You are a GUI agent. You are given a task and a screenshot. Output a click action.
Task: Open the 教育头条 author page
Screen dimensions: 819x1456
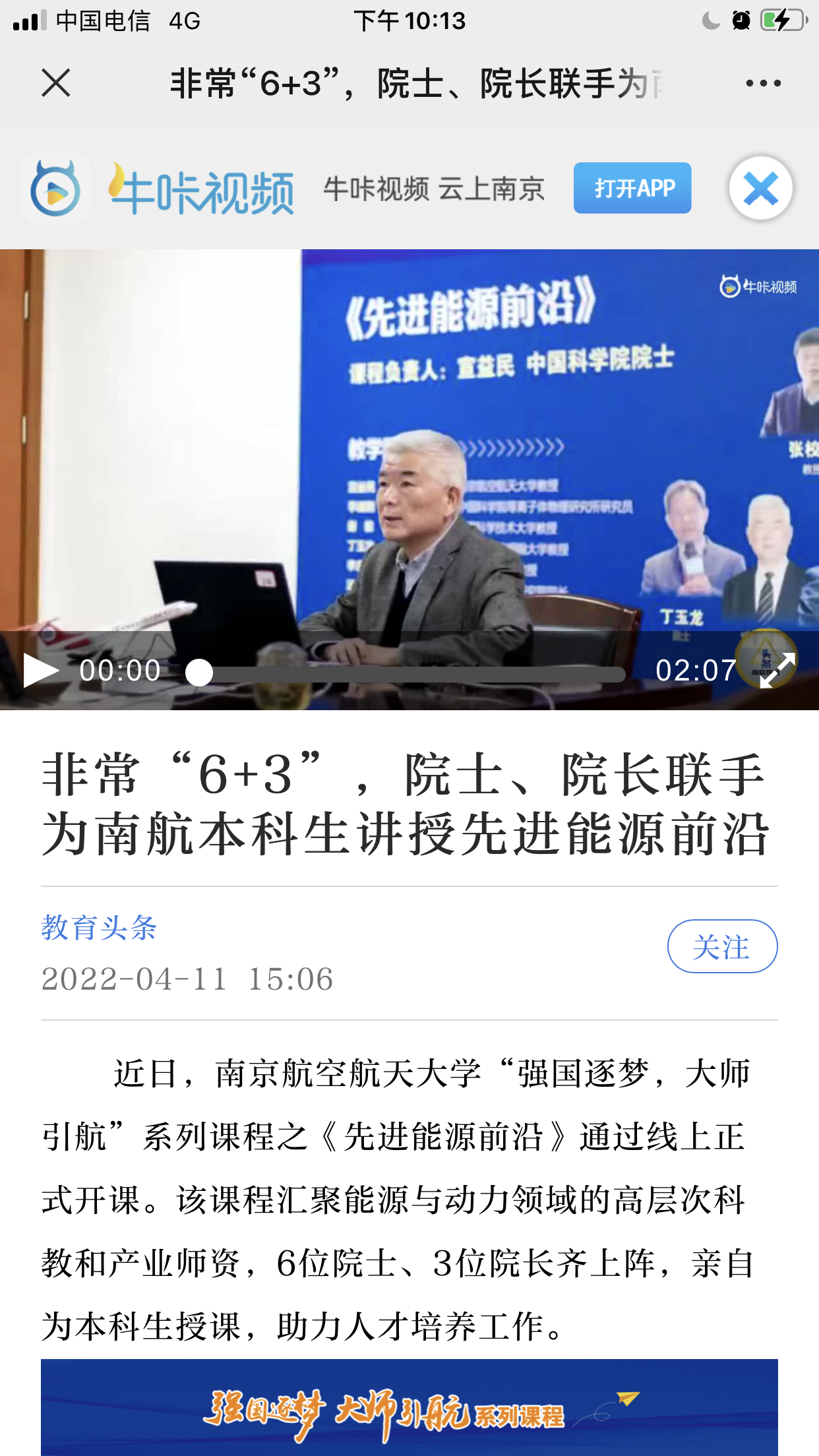click(99, 928)
